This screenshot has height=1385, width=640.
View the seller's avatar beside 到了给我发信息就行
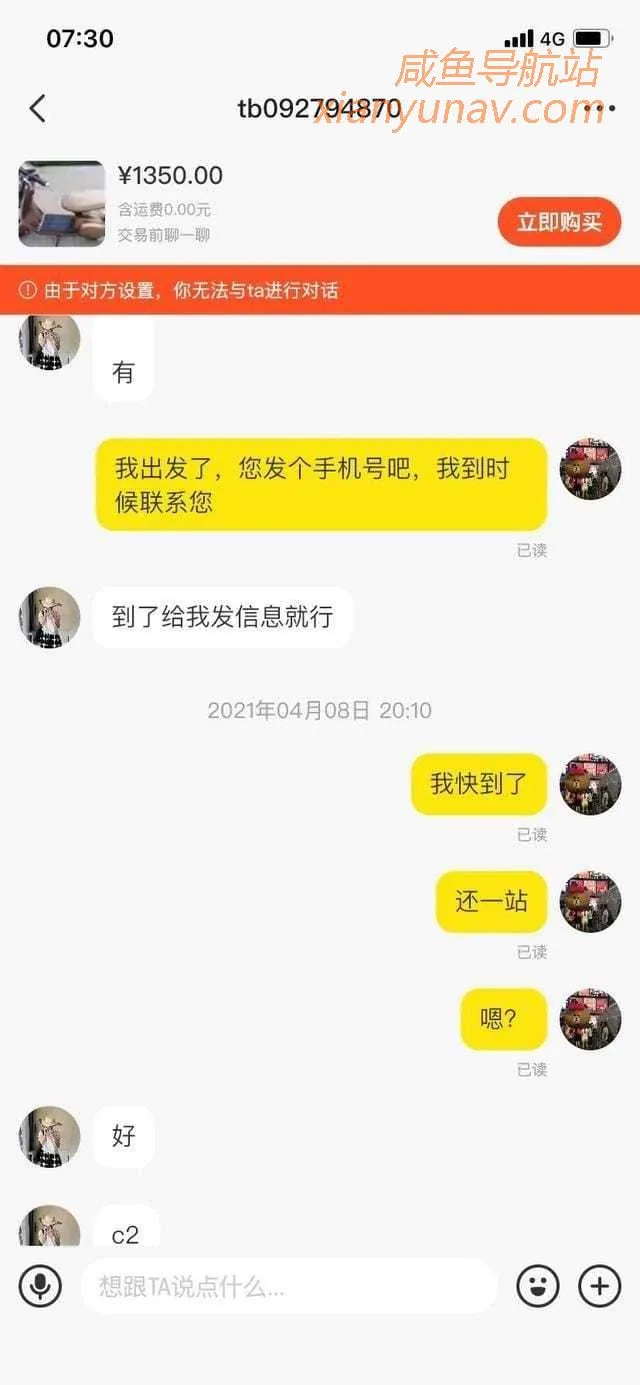point(49,617)
